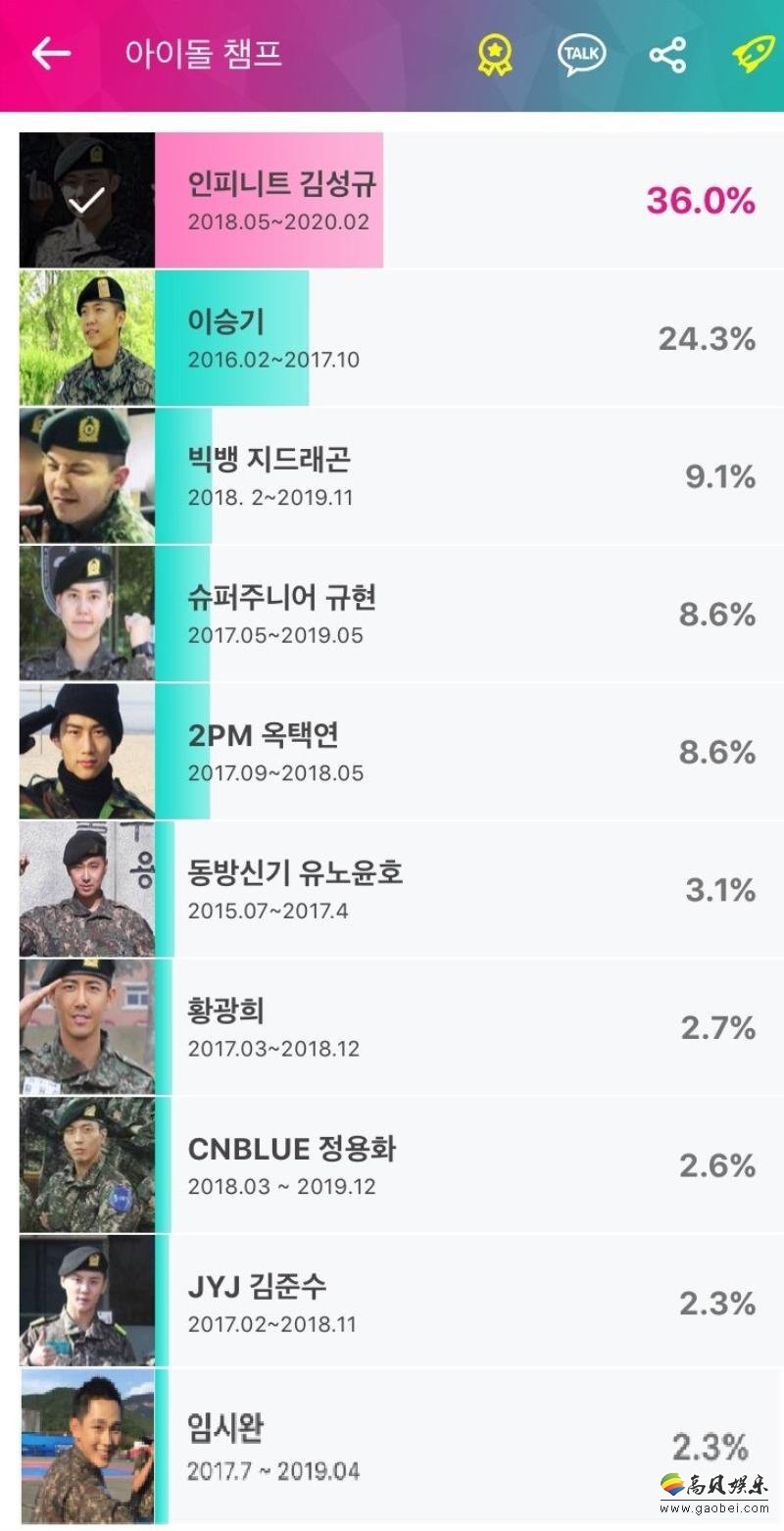Select the 황광희 poll option
Screen dimensions: 784x1531
point(392,1028)
